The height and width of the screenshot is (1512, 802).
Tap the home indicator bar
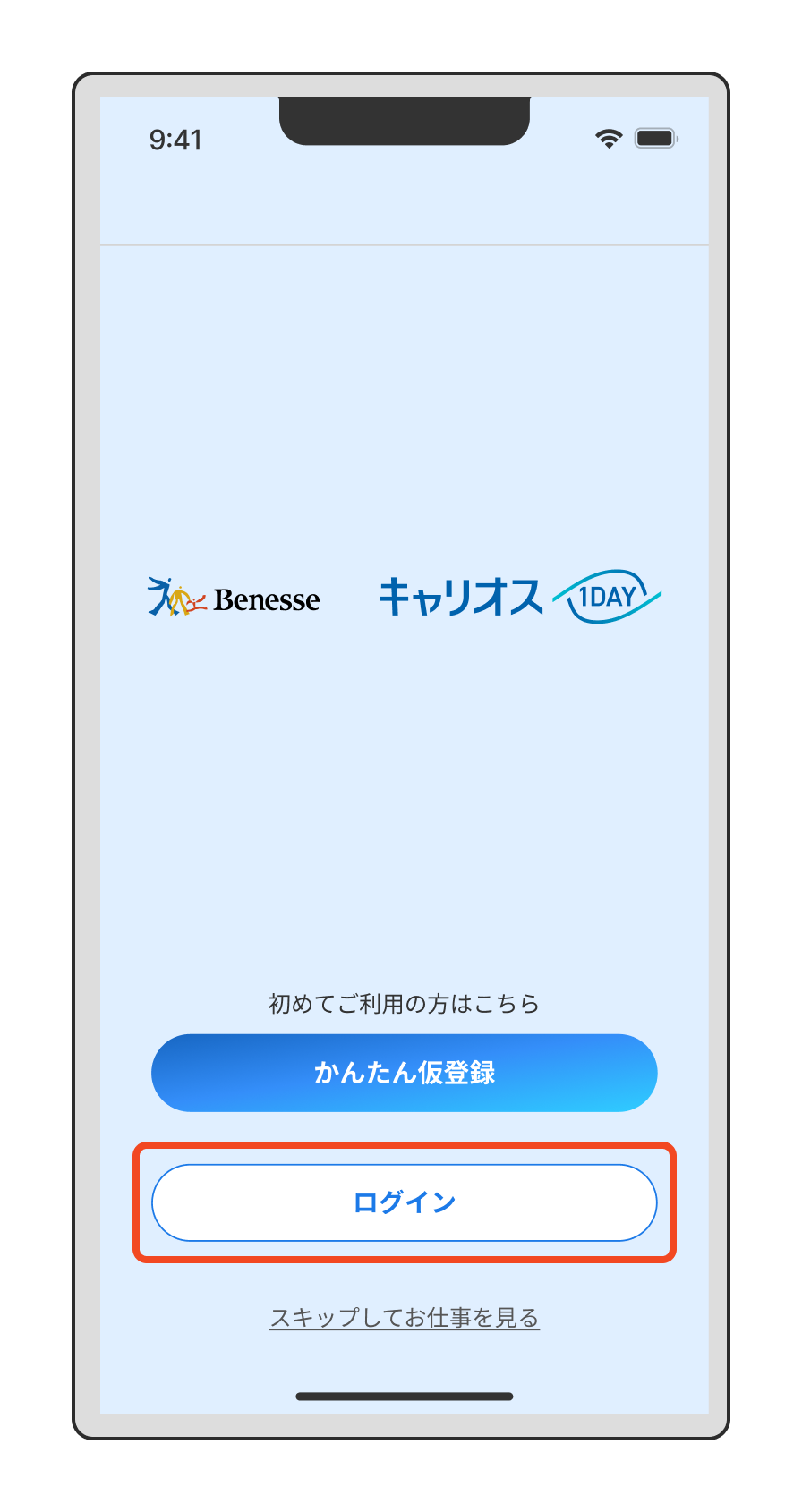tap(405, 1397)
